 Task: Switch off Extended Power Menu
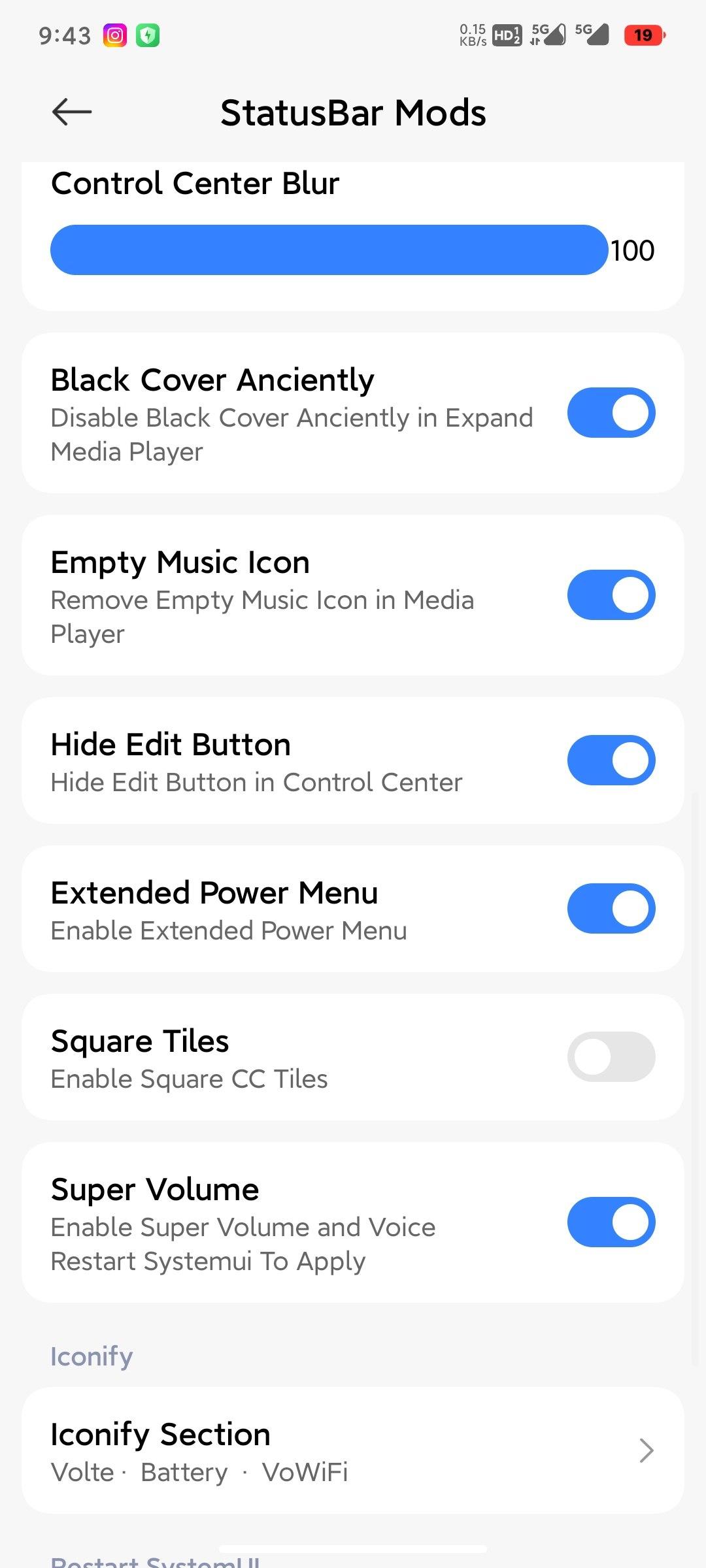pyautogui.click(x=611, y=909)
